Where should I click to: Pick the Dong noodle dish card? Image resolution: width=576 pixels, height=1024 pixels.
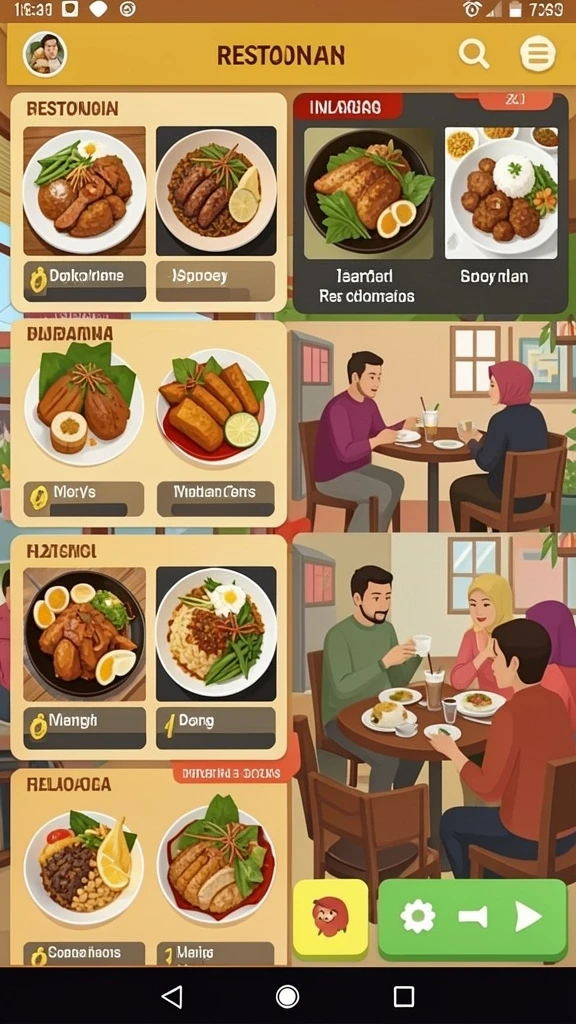click(x=216, y=658)
